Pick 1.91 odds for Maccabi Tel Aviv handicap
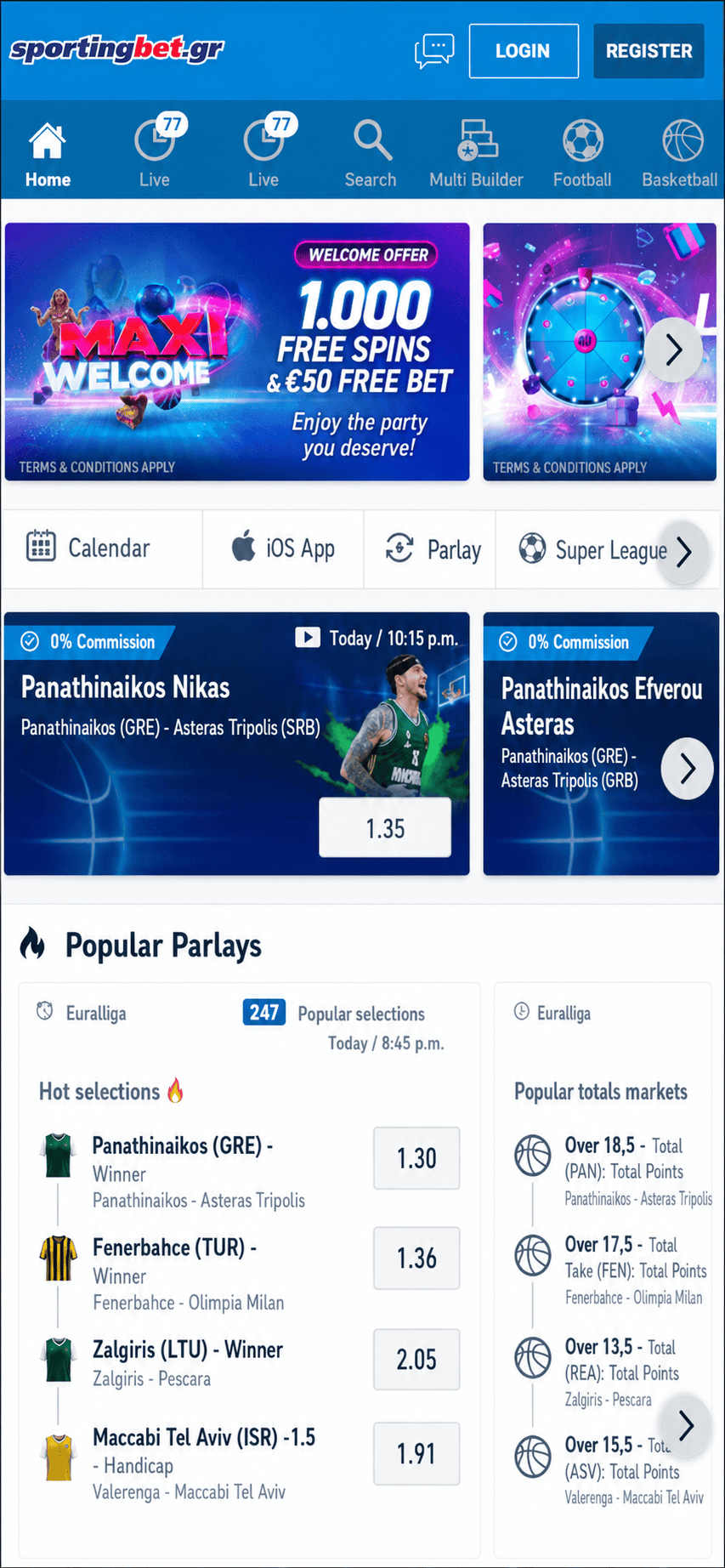Screen dimensions: 725x1568 click(x=416, y=1454)
